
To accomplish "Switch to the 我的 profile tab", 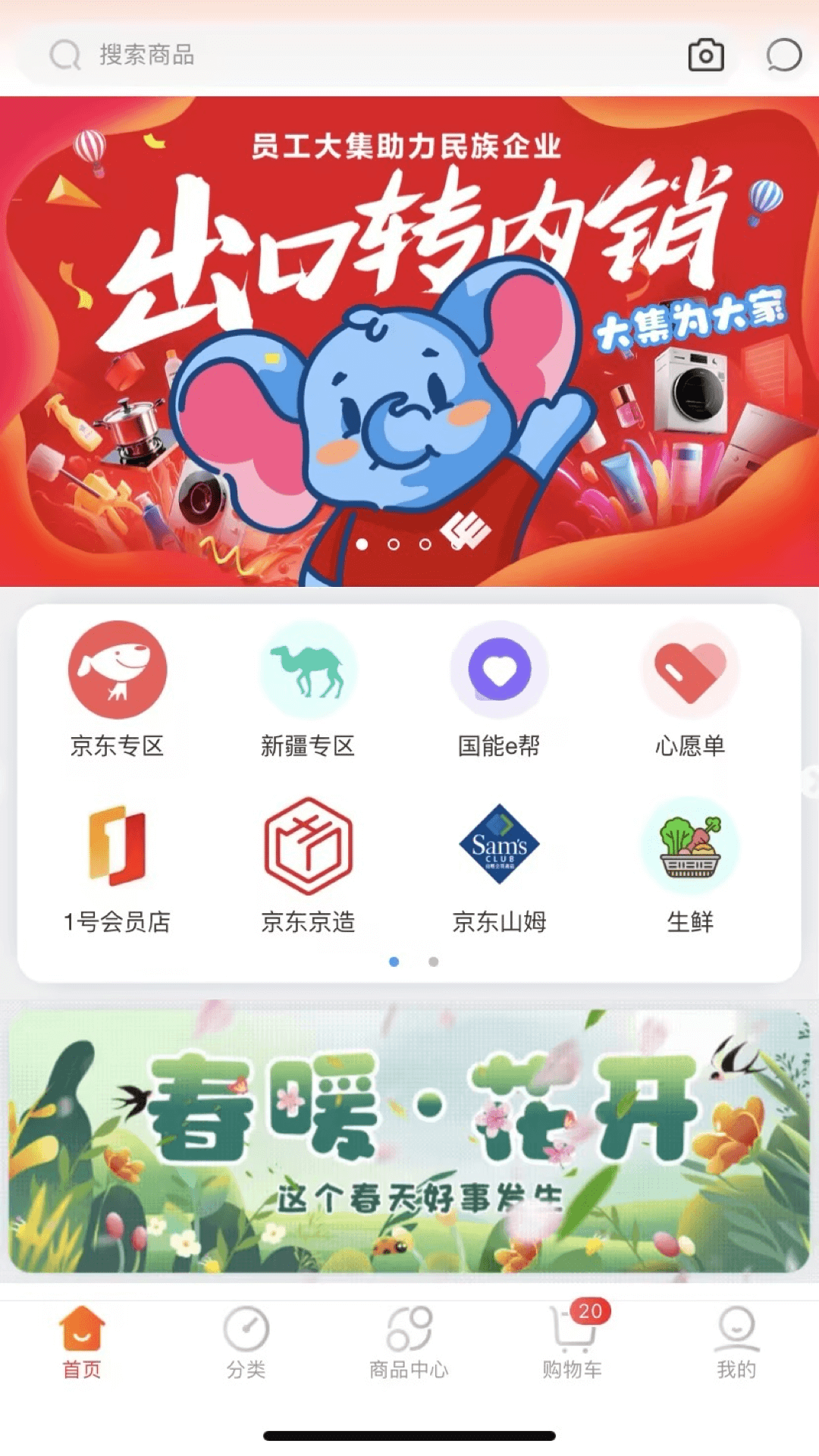I will (x=736, y=1342).
